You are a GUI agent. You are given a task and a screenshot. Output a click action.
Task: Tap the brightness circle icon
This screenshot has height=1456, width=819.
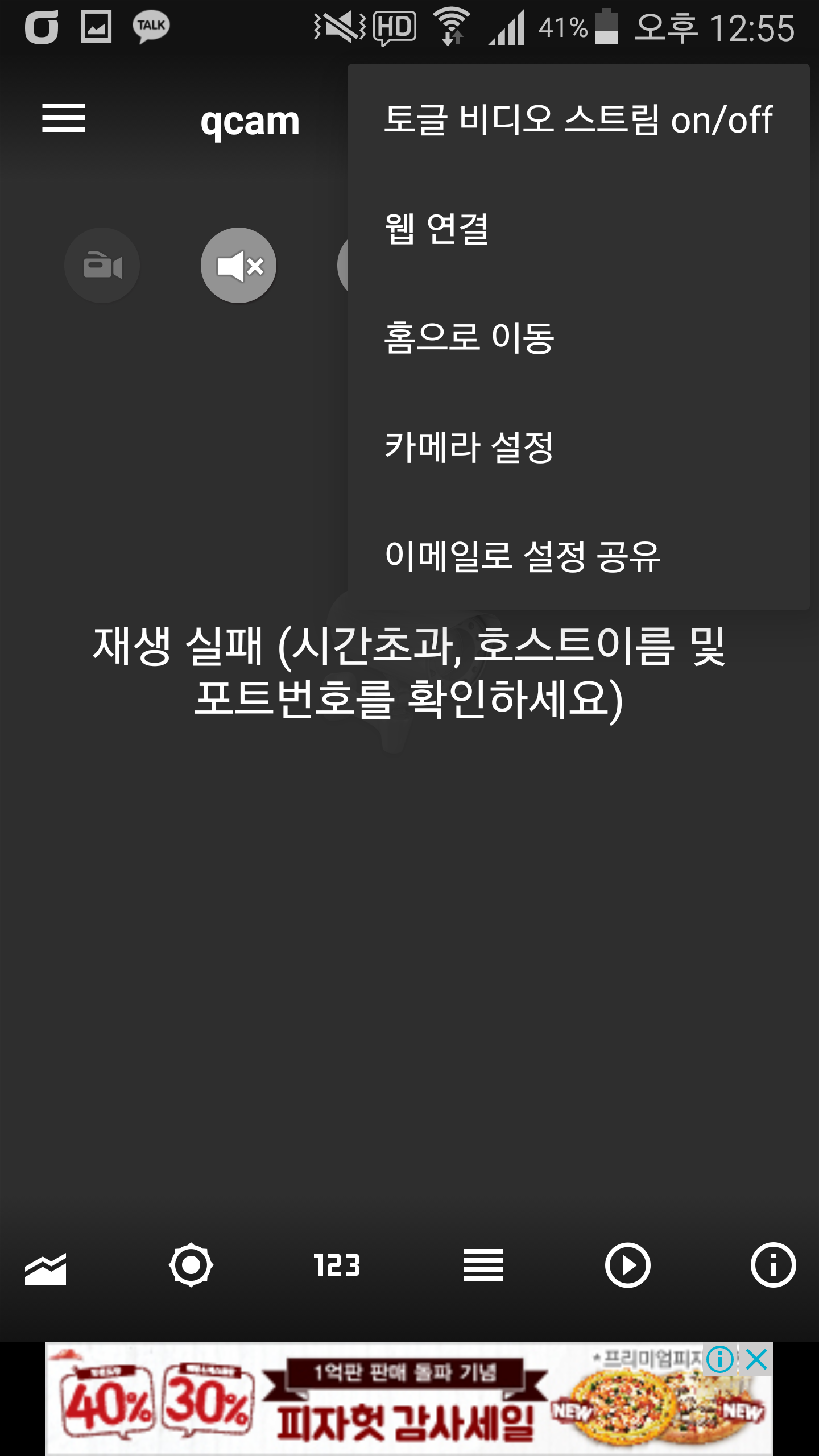coord(191,1265)
